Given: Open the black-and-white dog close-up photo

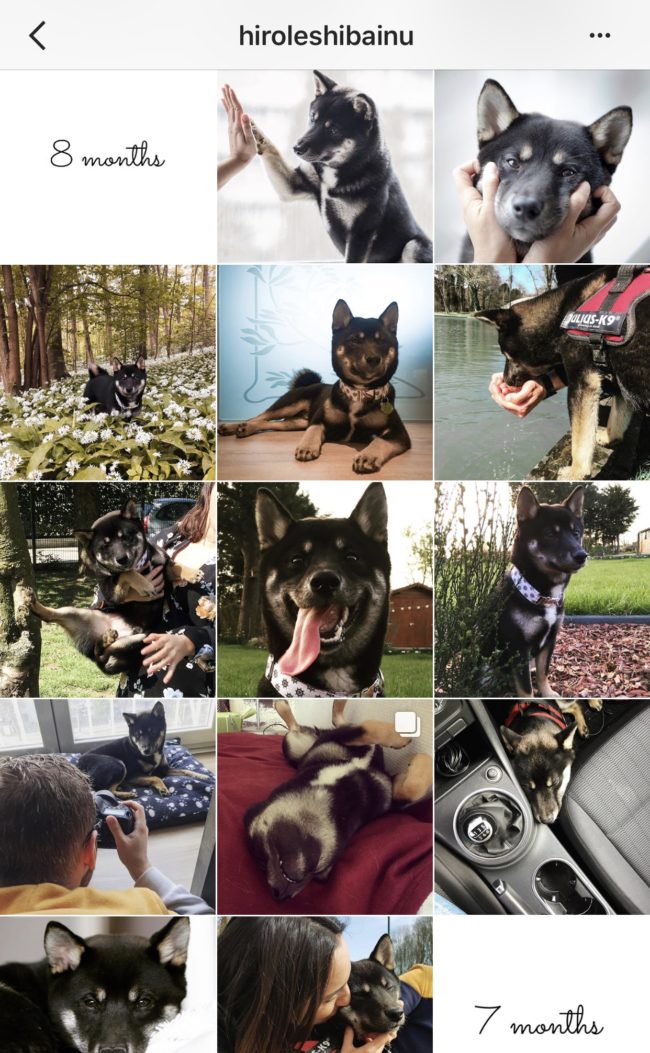Looking at the screenshot, I should pos(107,985).
